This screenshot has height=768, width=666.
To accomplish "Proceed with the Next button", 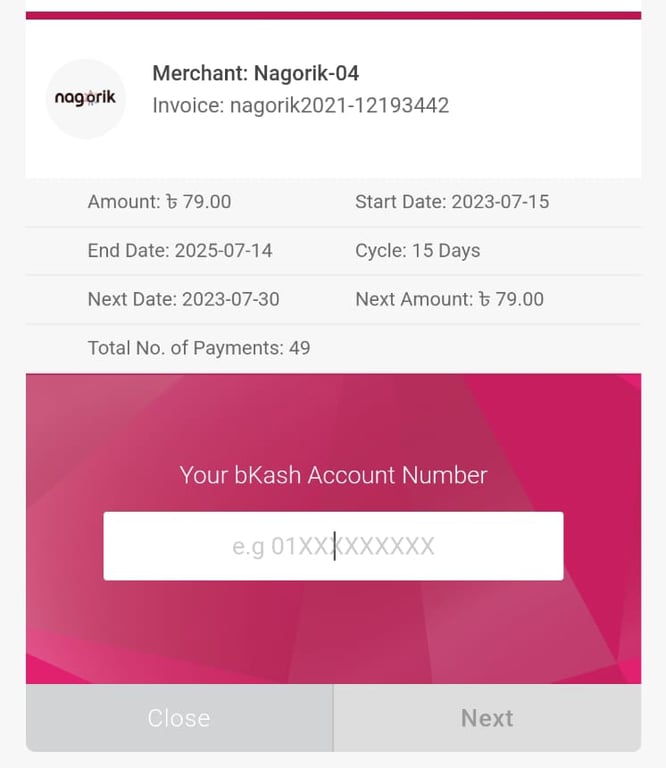I will tap(487, 718).
